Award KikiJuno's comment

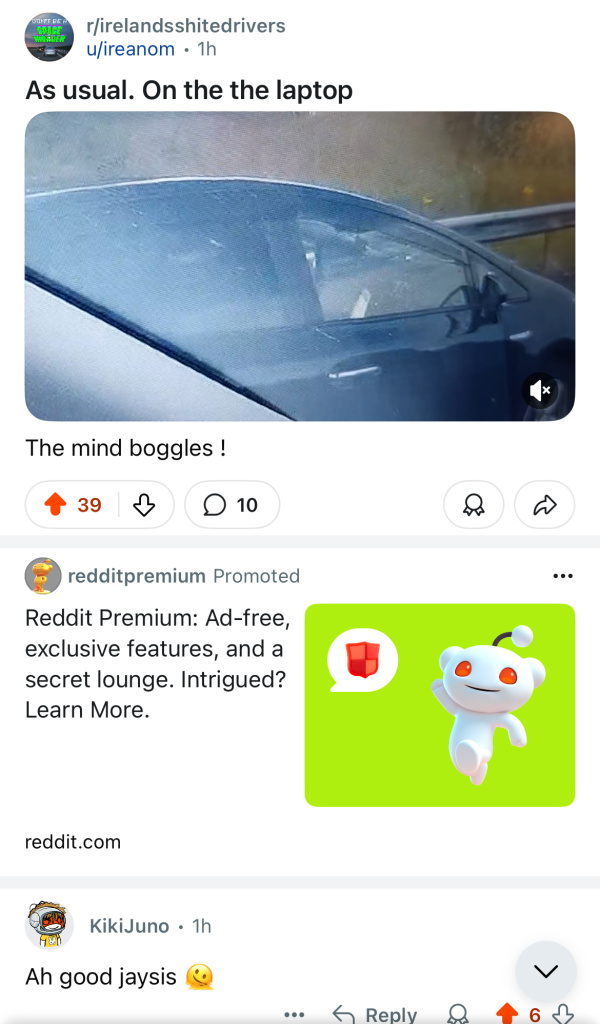(458, 1014)
